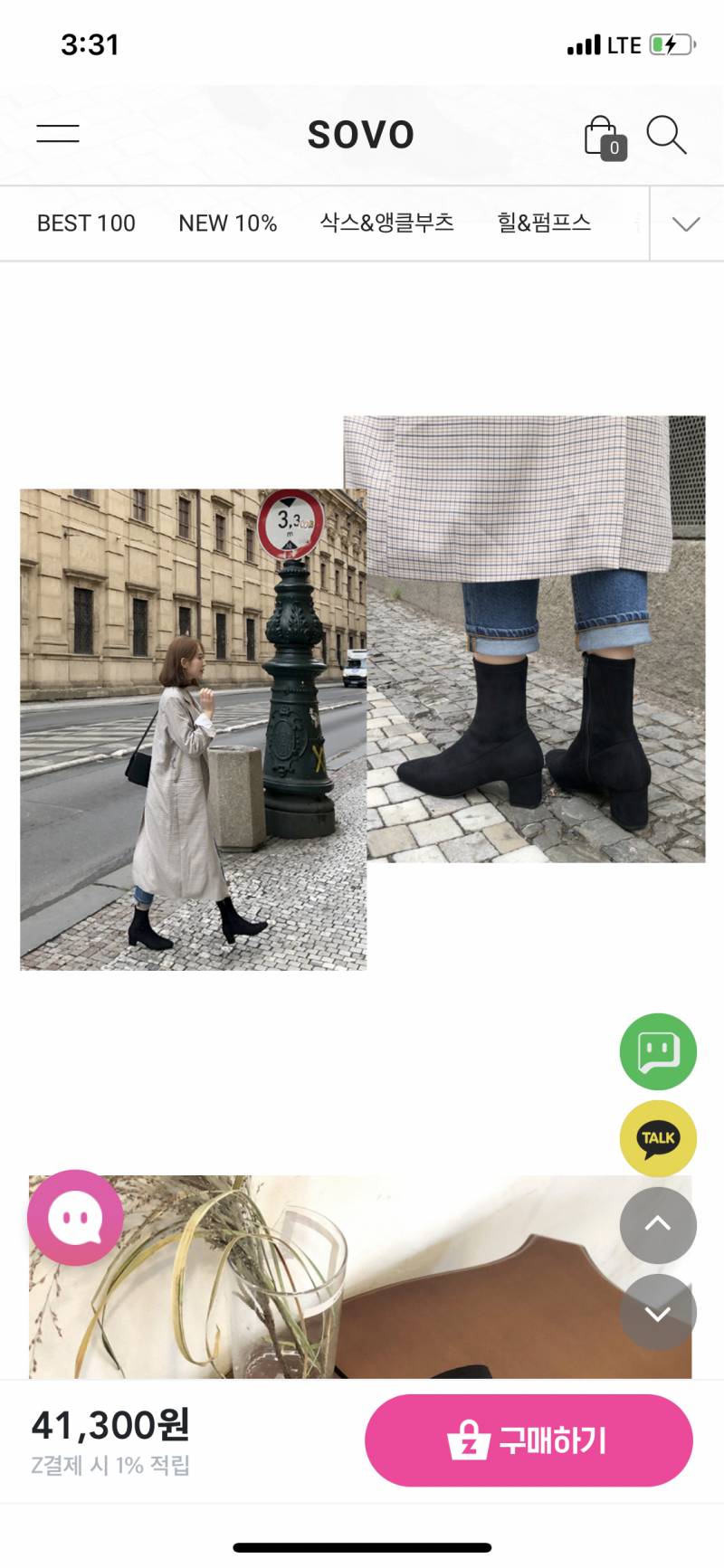Switch to the NEW 10% tab

click(x=227, y=223)
